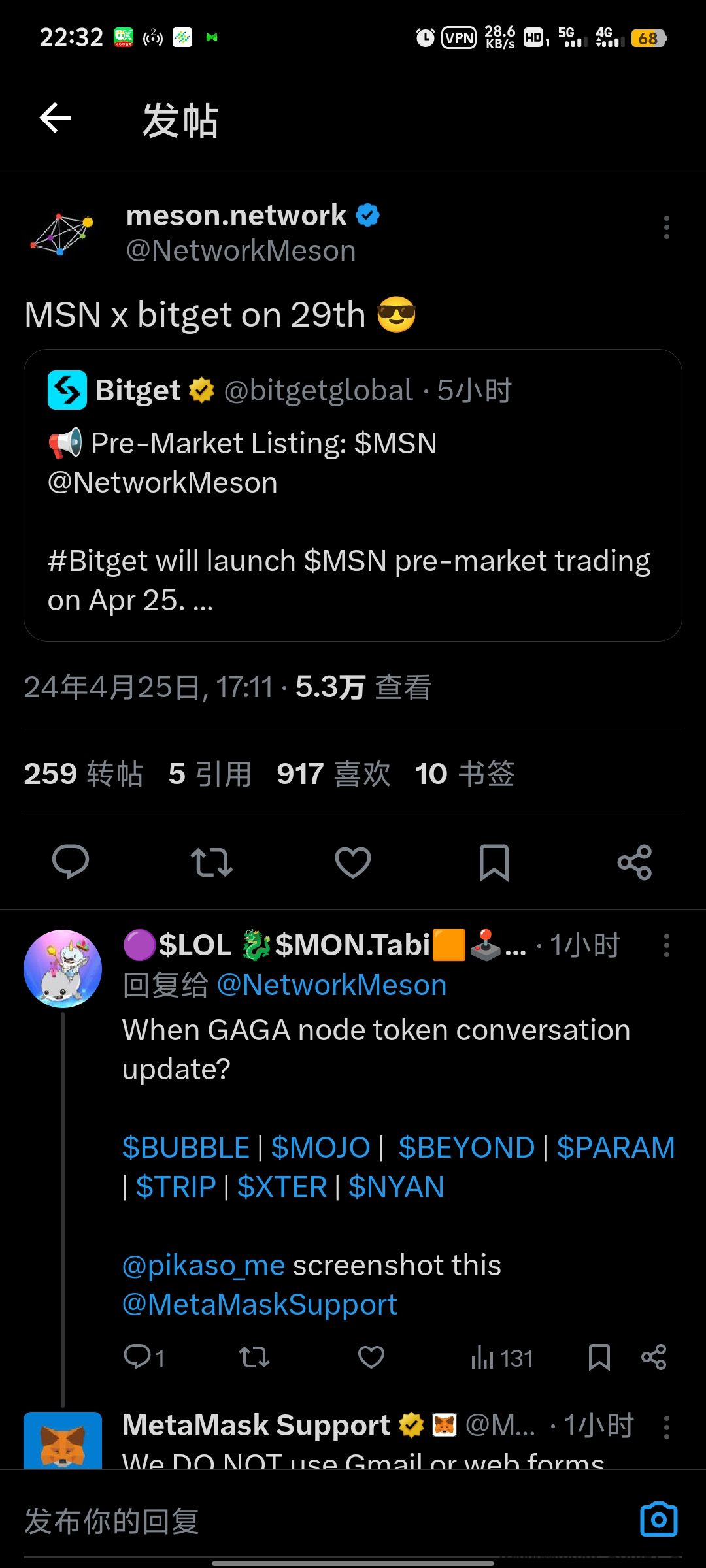Open the @pikaso_me mention
706x1568 pixels.
pos(203,1265)
